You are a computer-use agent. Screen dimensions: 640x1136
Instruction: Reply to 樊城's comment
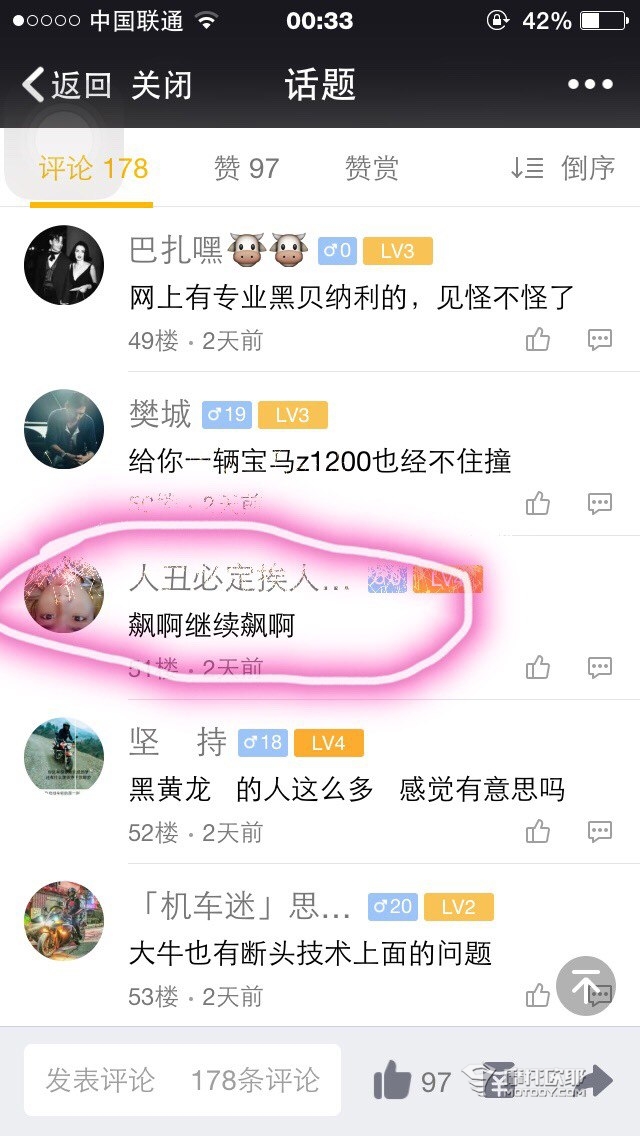600,503
